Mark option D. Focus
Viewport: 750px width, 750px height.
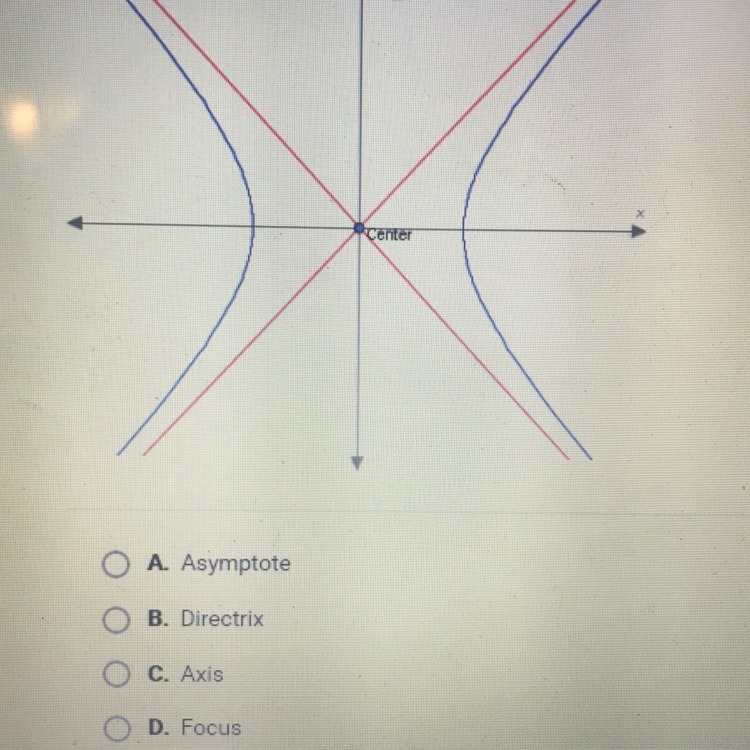(x=116, y=729)
